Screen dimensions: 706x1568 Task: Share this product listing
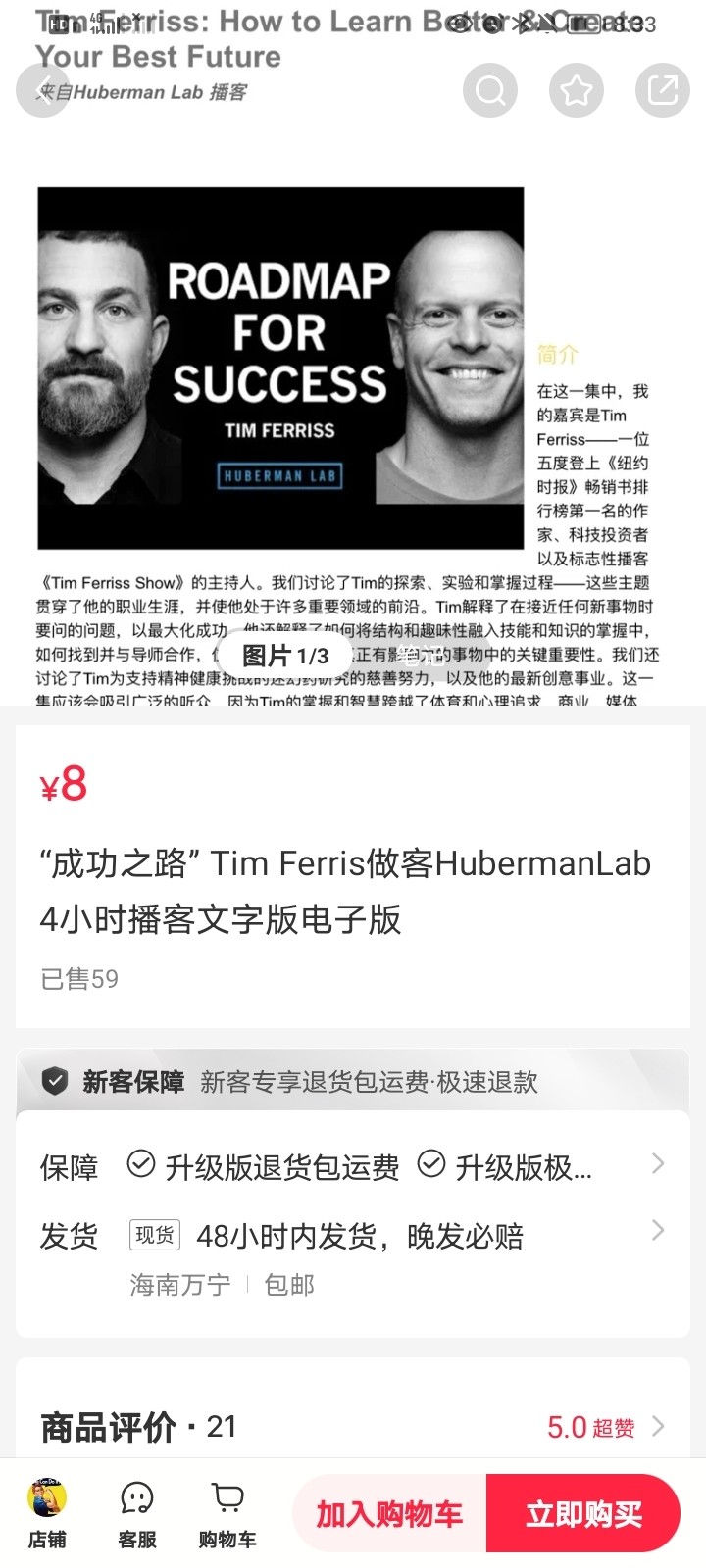pos(663,90)
